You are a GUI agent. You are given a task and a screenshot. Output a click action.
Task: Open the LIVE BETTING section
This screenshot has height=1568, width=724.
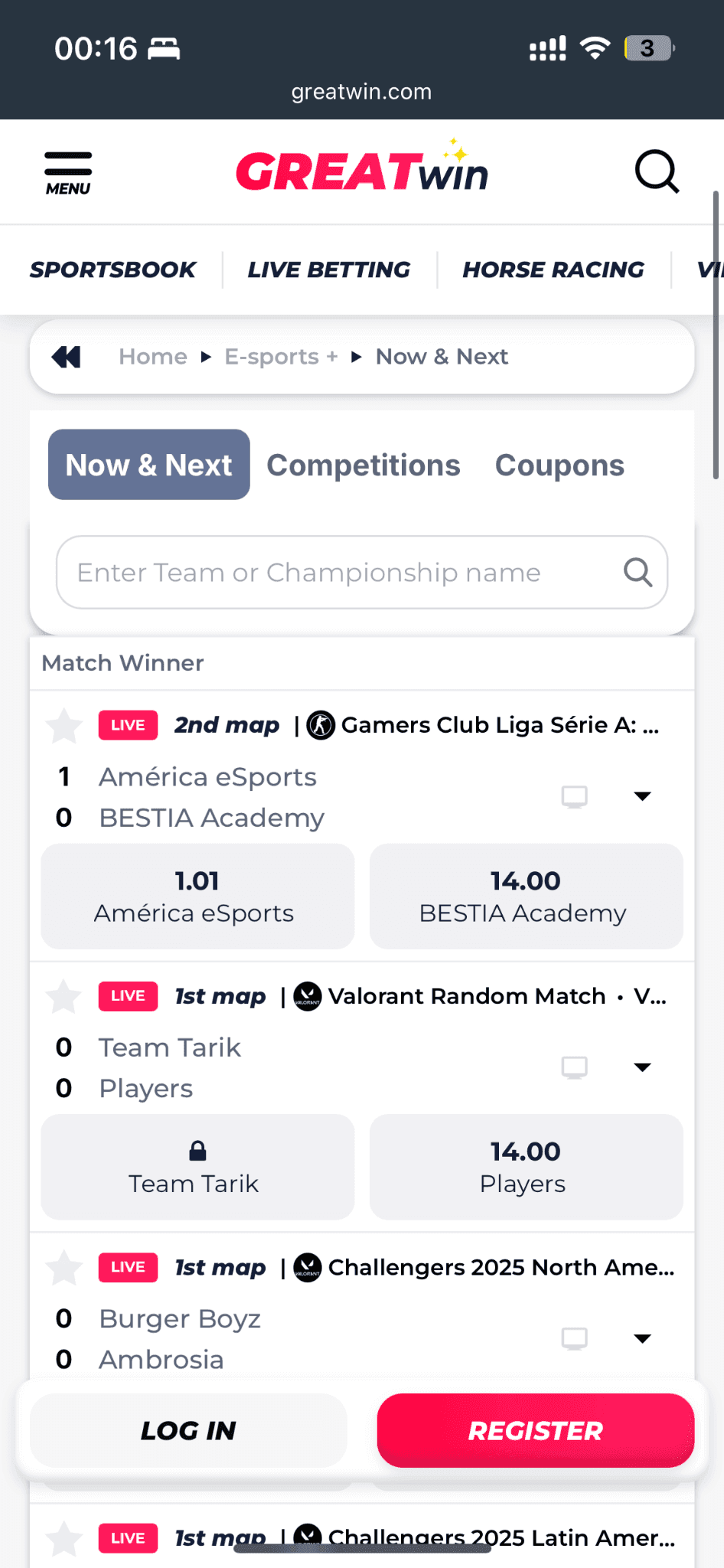point(328,269)
